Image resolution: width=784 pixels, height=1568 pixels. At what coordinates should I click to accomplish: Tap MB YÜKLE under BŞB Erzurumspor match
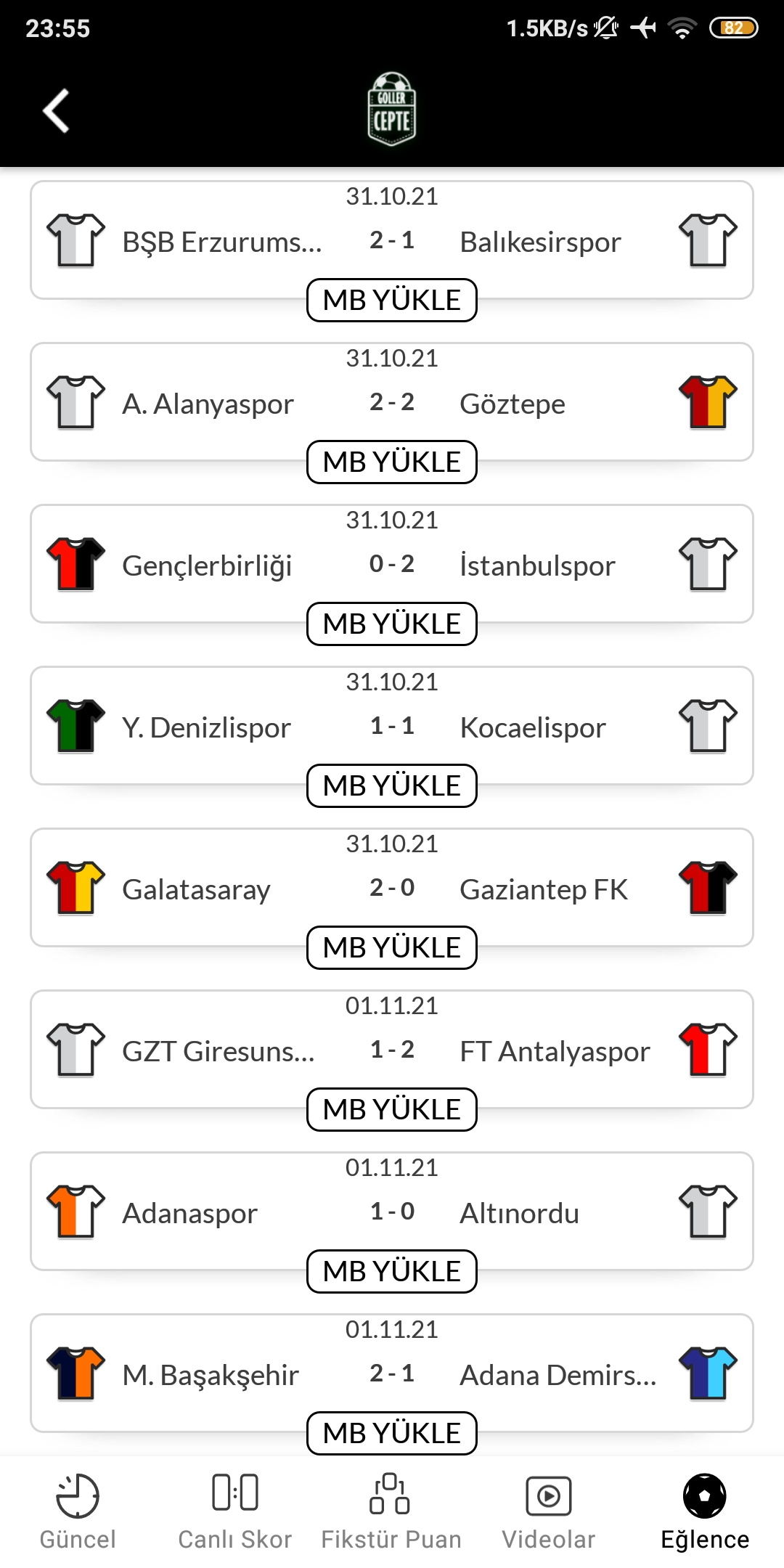click(392, 300)
